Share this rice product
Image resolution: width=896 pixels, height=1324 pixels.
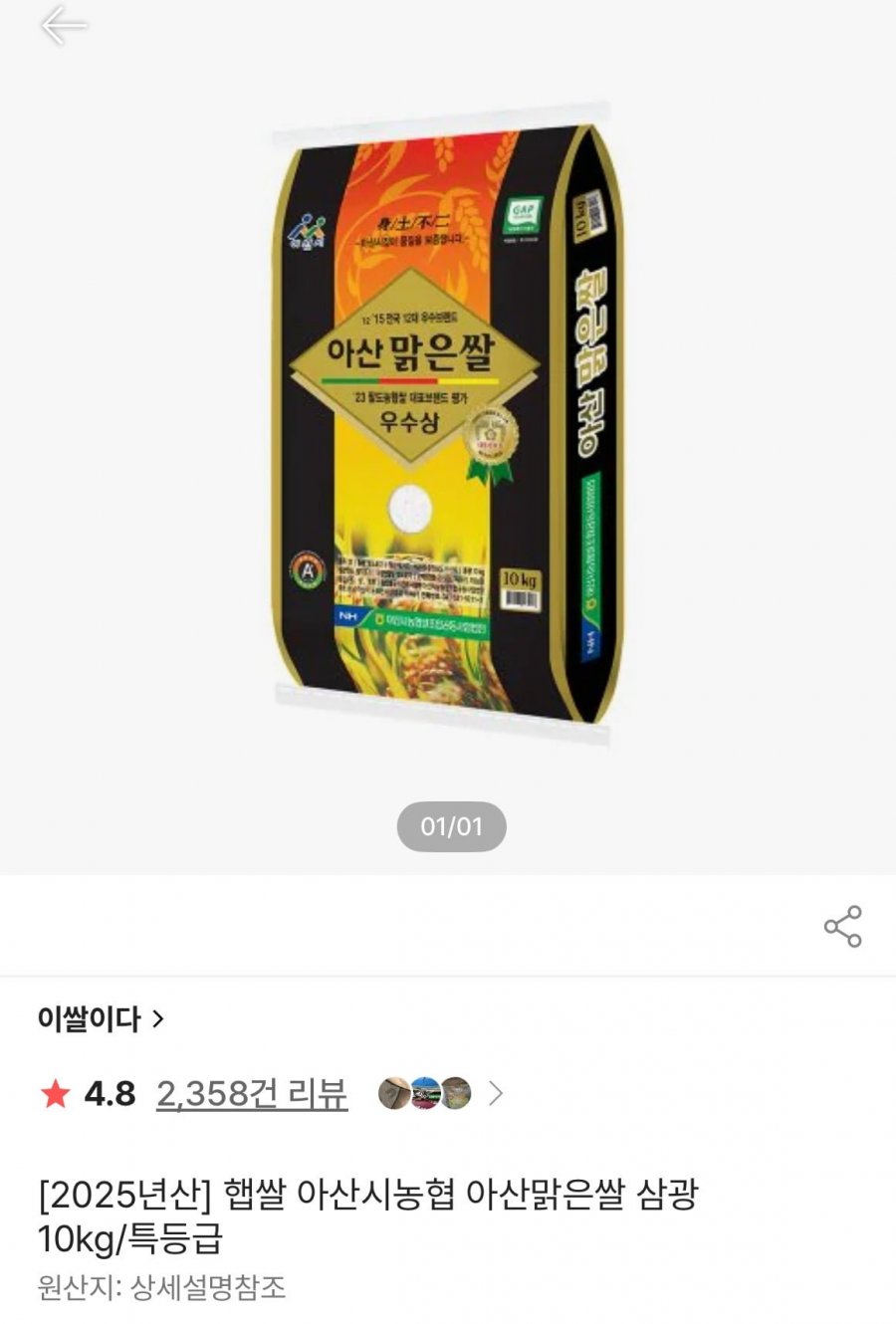[842, 927]
